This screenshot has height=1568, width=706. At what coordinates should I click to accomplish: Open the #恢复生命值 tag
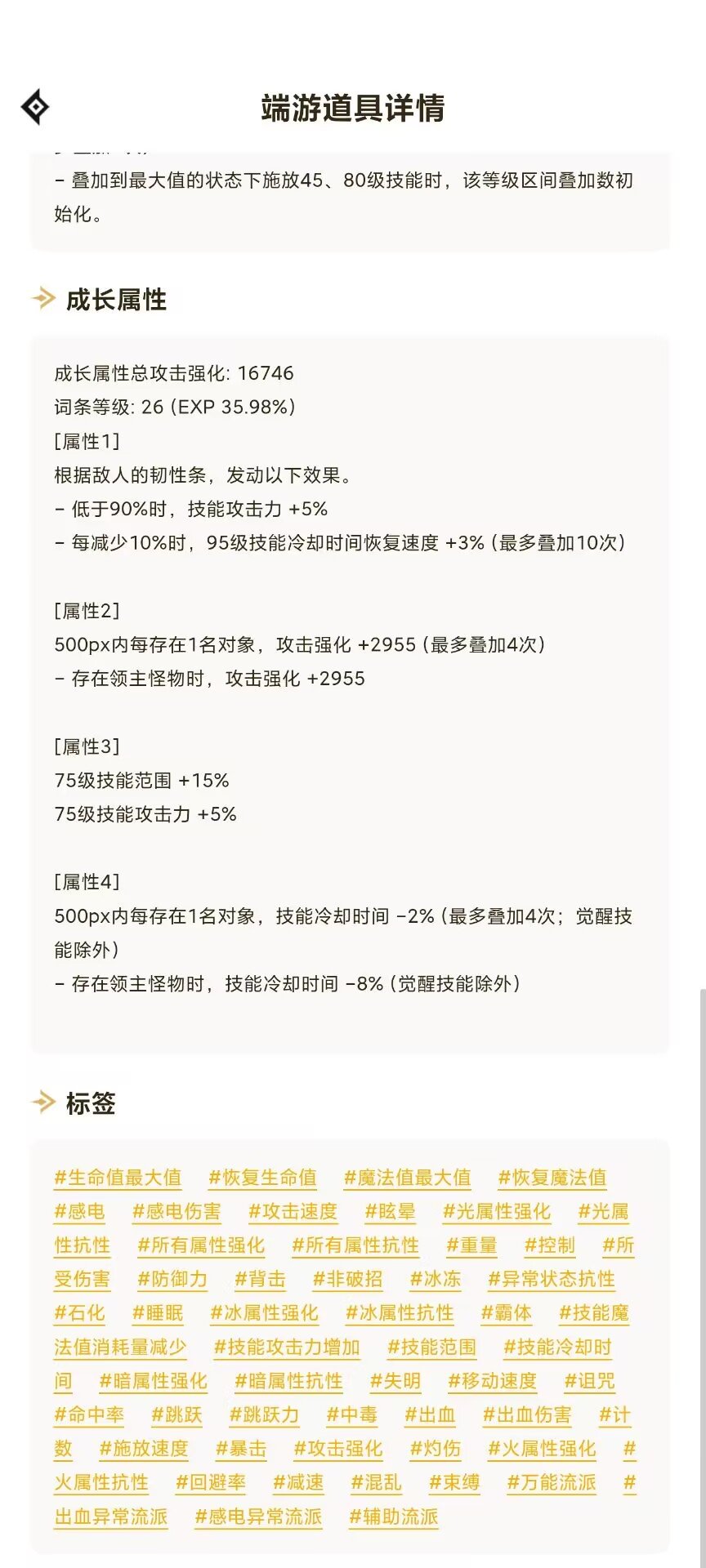(x=262, y=1178)
